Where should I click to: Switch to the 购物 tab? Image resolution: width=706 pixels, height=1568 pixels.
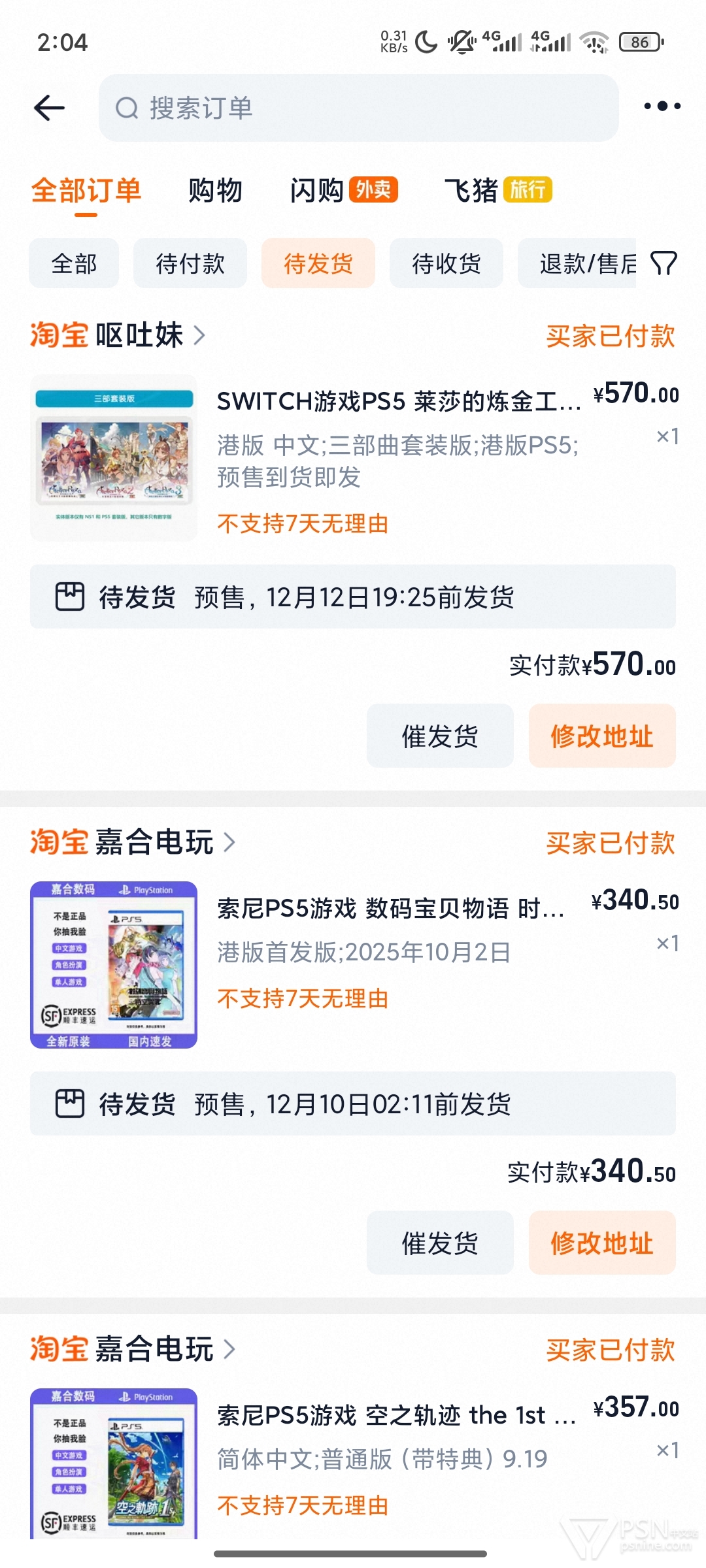pyautogui.click(x=215, y=191)
